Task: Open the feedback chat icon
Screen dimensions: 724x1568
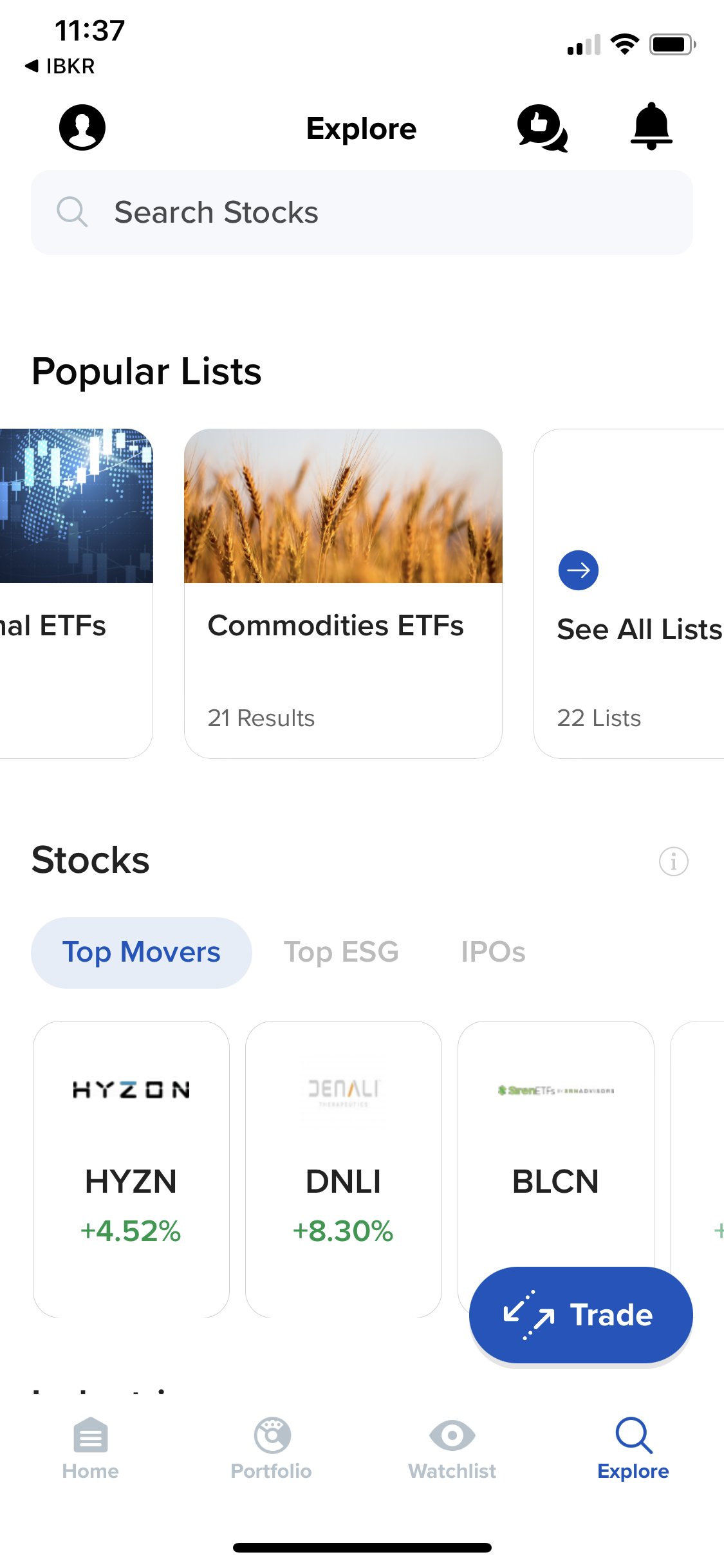Action: point(542,127)
